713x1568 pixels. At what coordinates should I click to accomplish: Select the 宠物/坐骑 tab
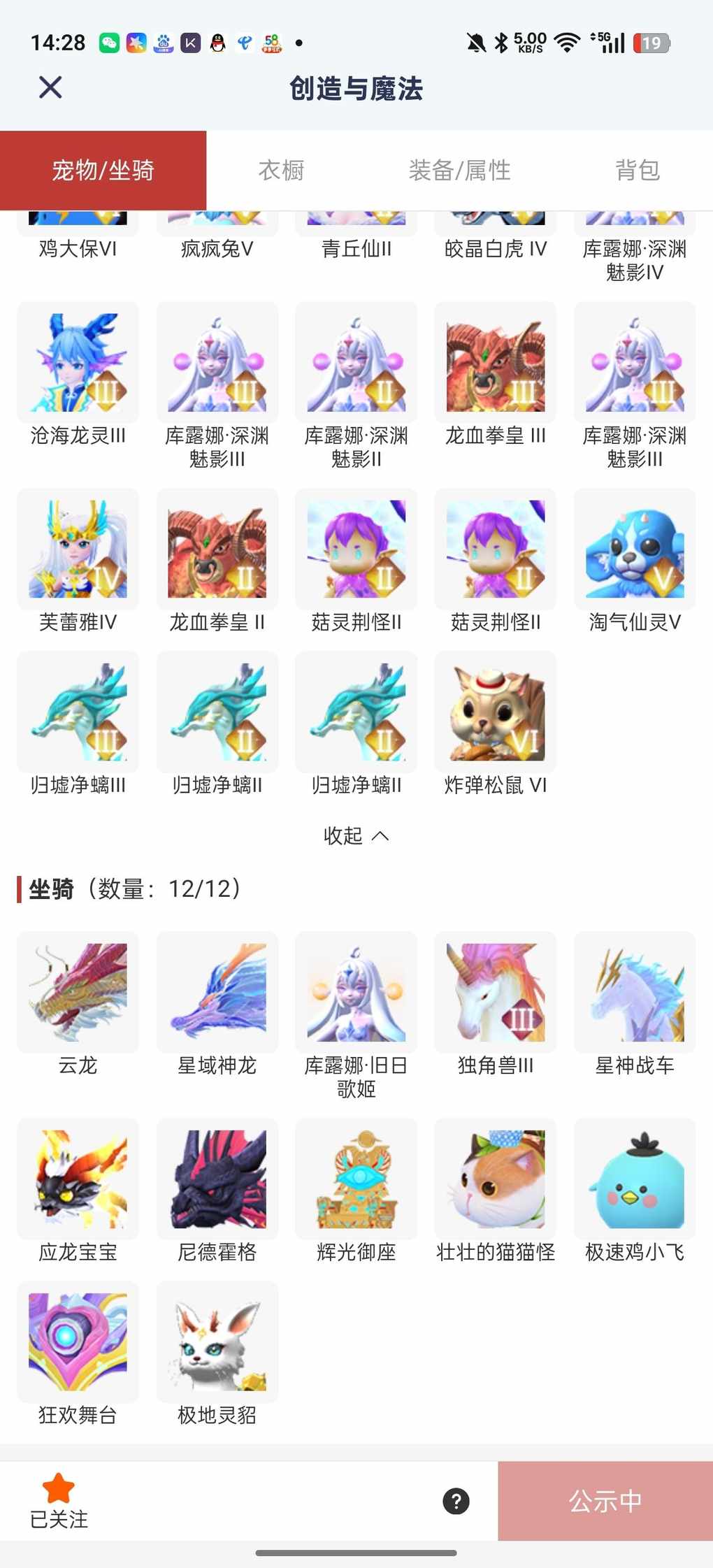(x=103, y=170)
